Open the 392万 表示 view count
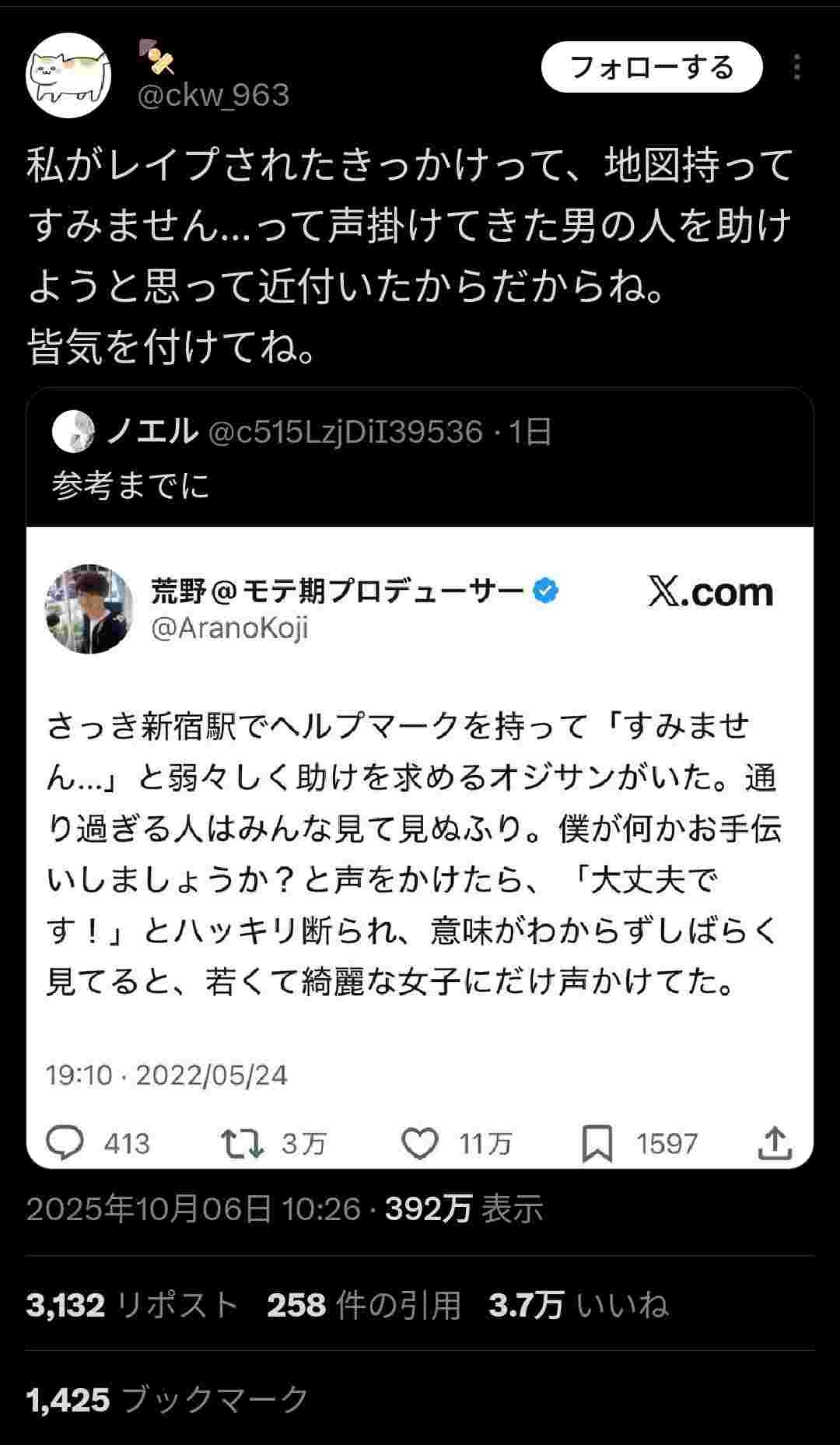Viewport: 840px width, 1445px height. [464, 1209]
